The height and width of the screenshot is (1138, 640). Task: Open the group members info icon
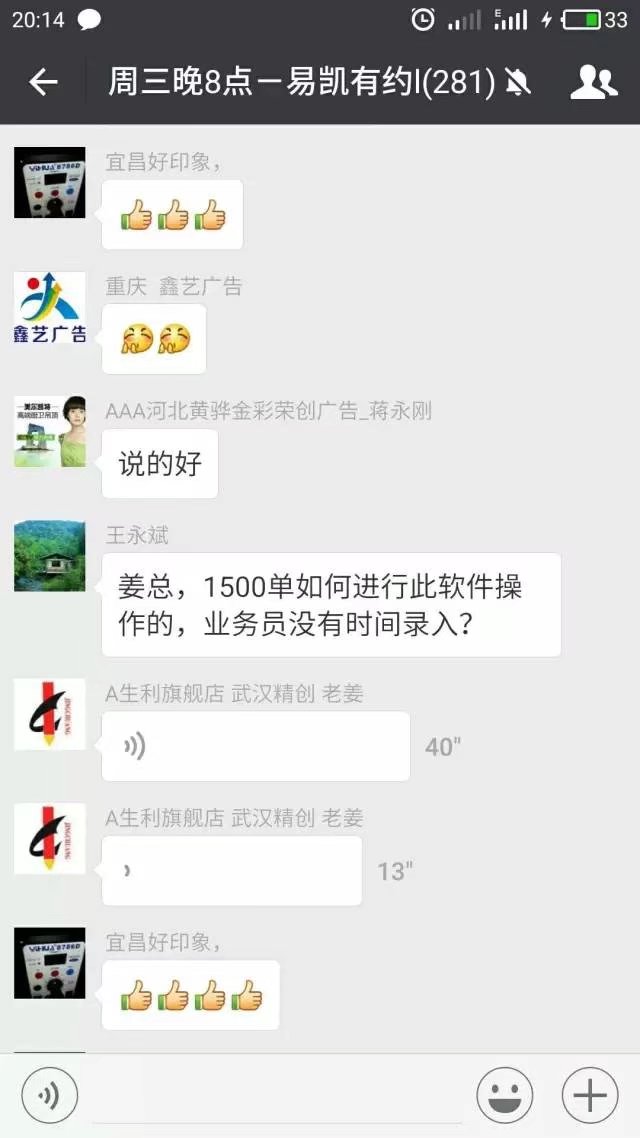coord(593,82)
